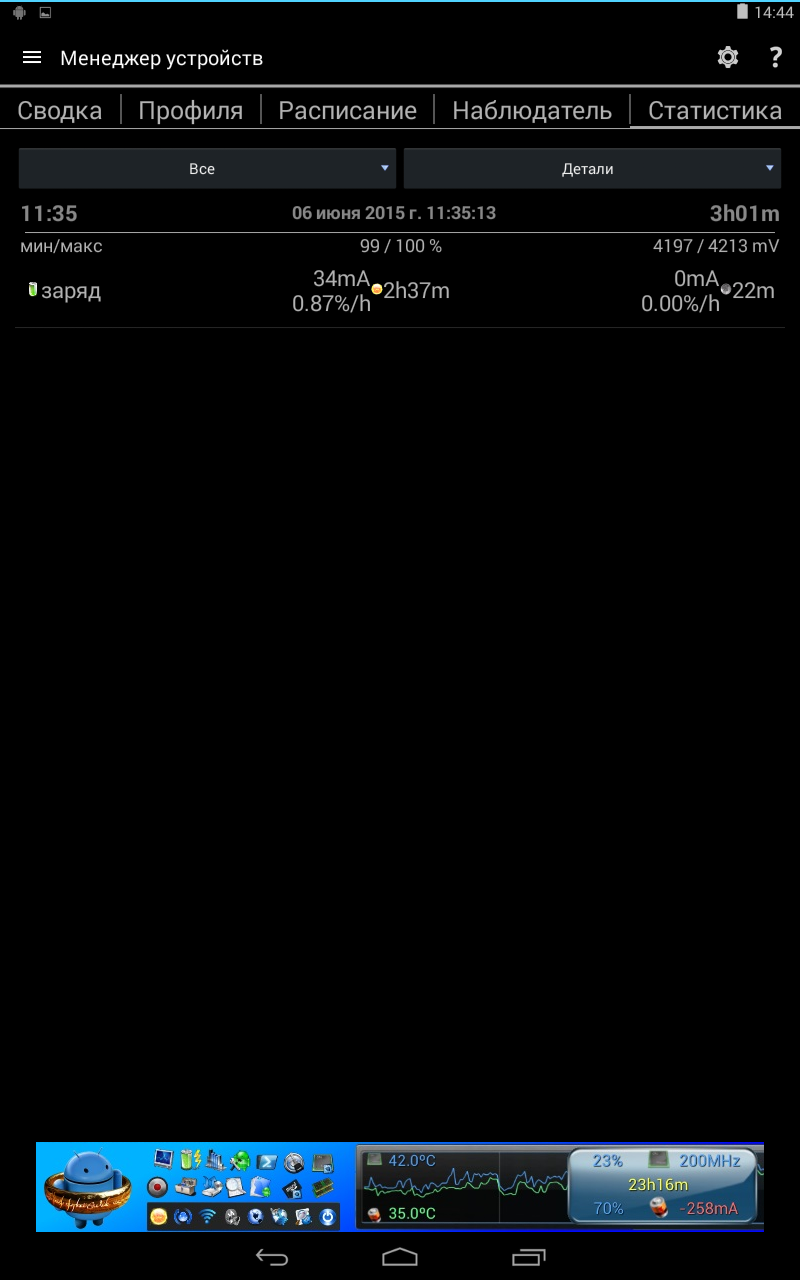The image size is (800, 1280).
Task: Select the Статистика tab
Action: coord(714,110)
